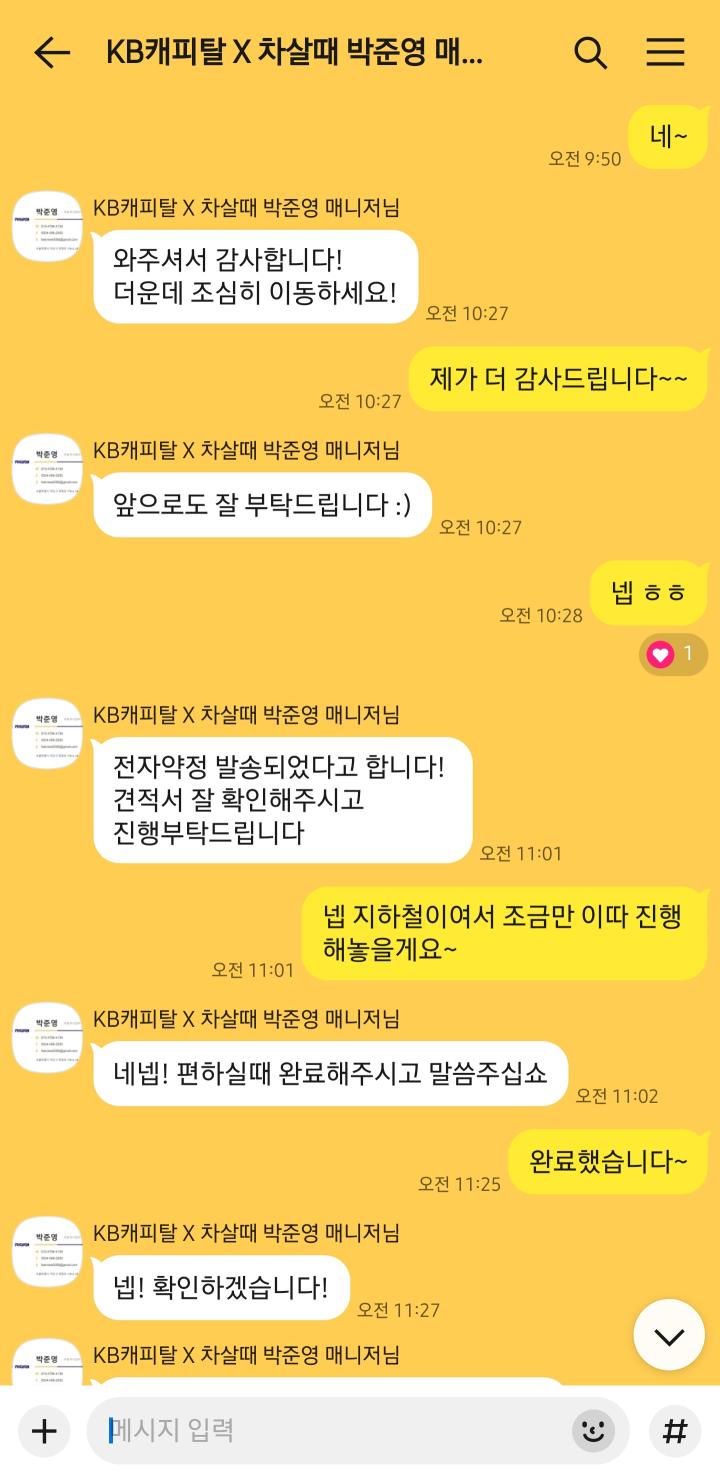This screenshot has height=1476, width=720.
Task: Open profile picture beside 전자약정 발송 message
Action: [47, 733]
